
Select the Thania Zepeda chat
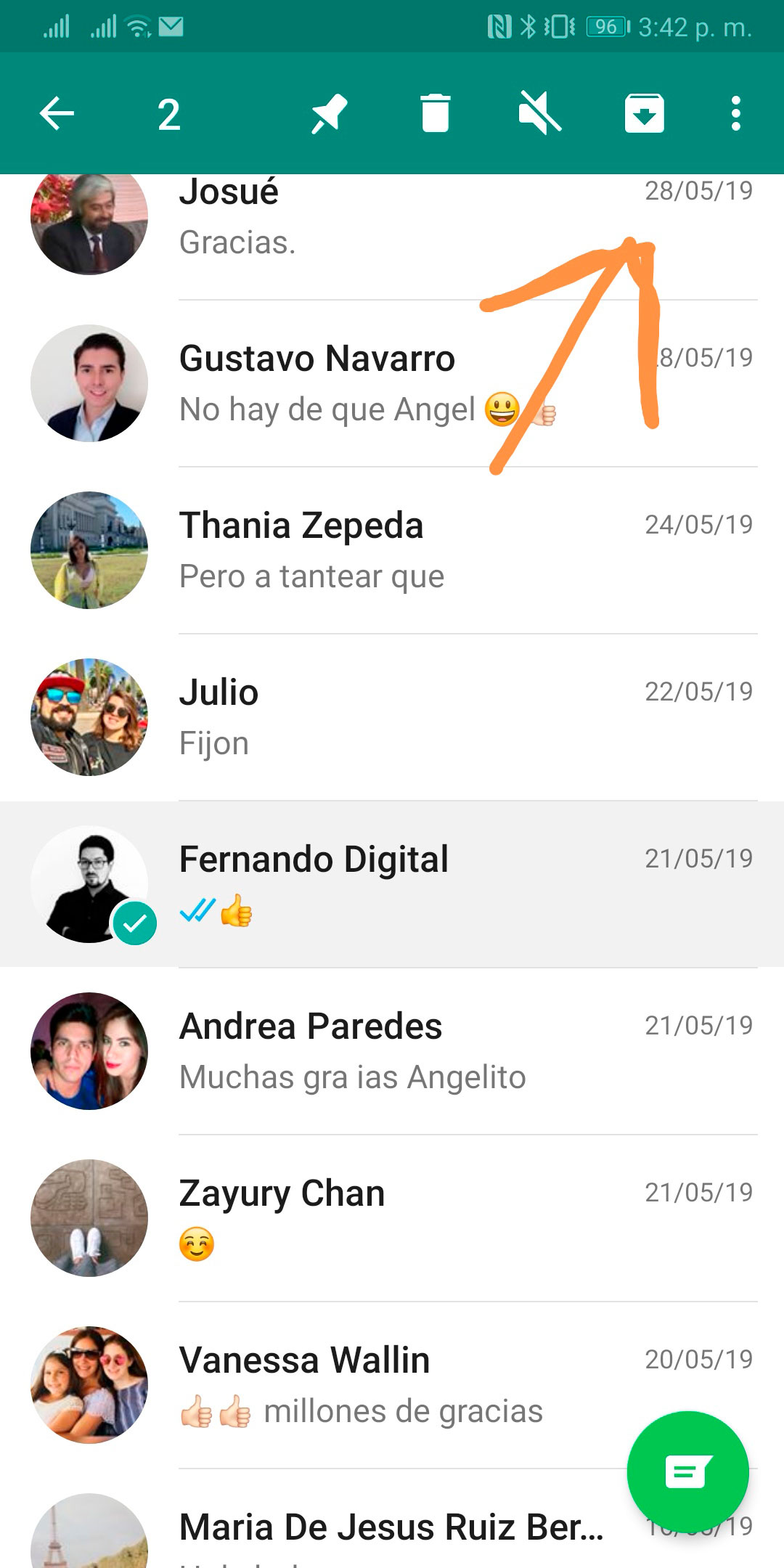[x=392, y=550]
